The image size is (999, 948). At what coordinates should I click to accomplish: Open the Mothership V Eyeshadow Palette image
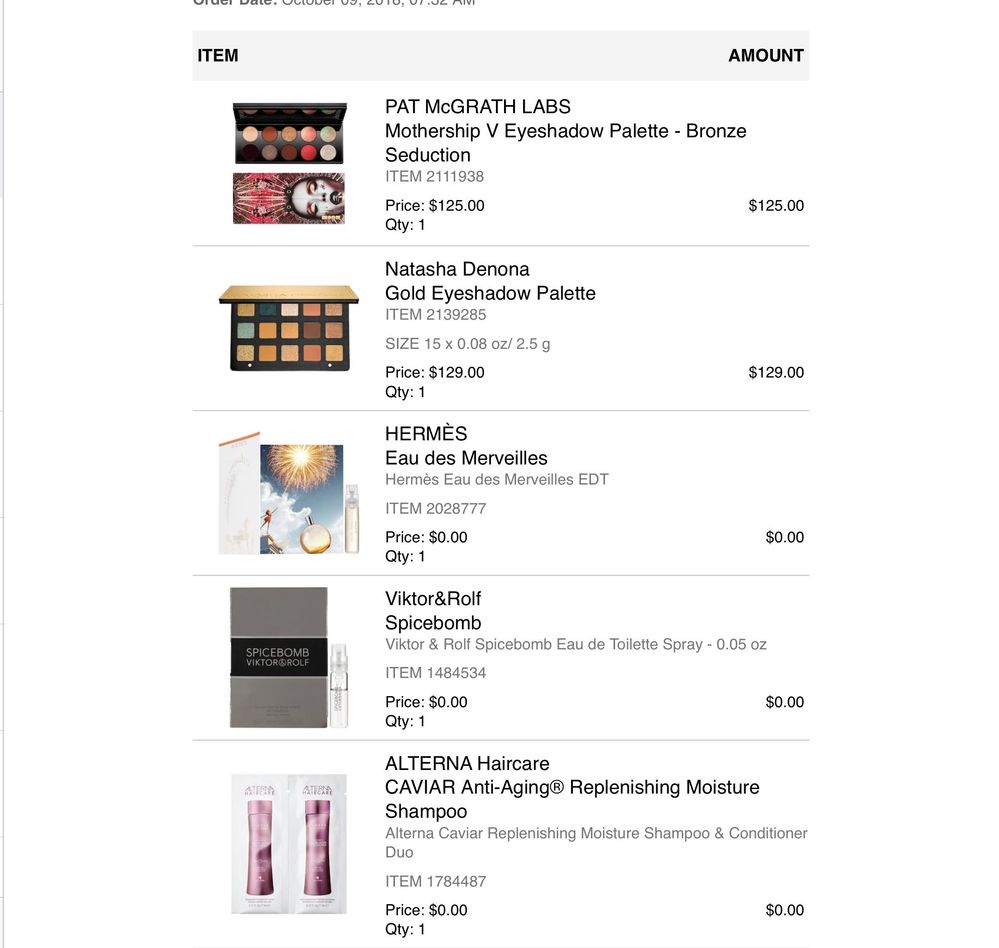coord(289,163)
